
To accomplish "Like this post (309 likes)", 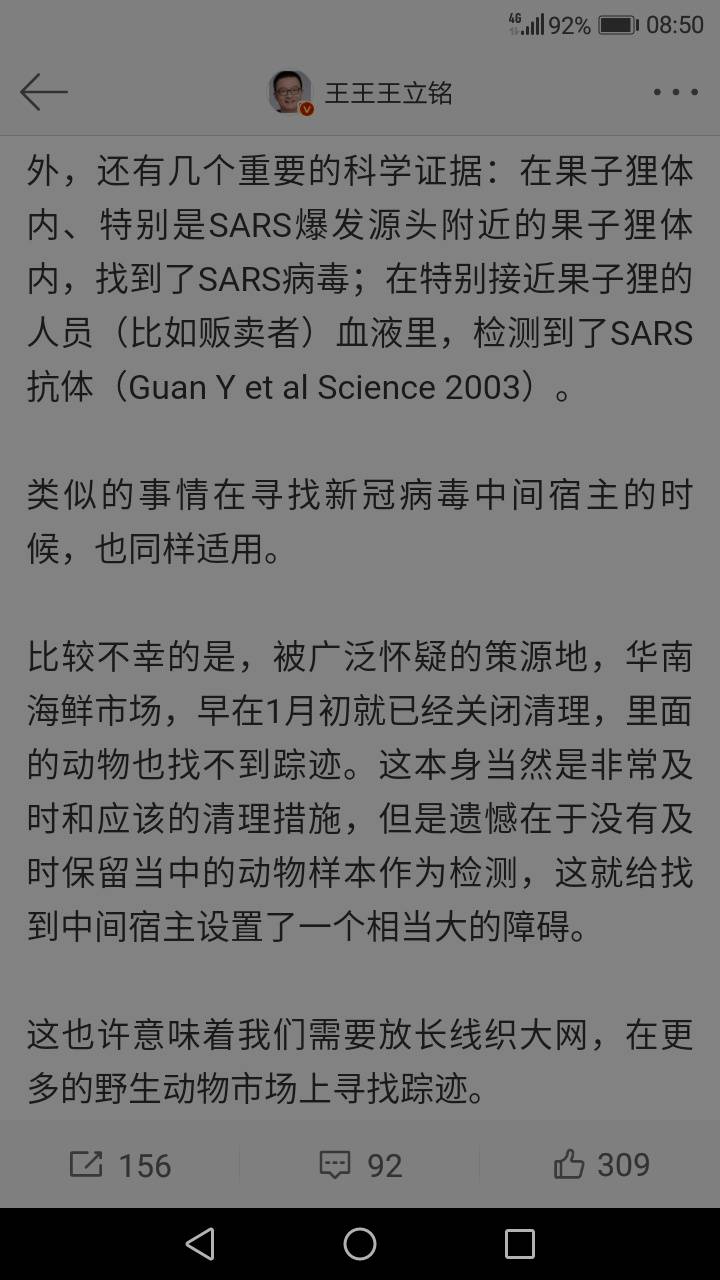I will point(602,1165).
